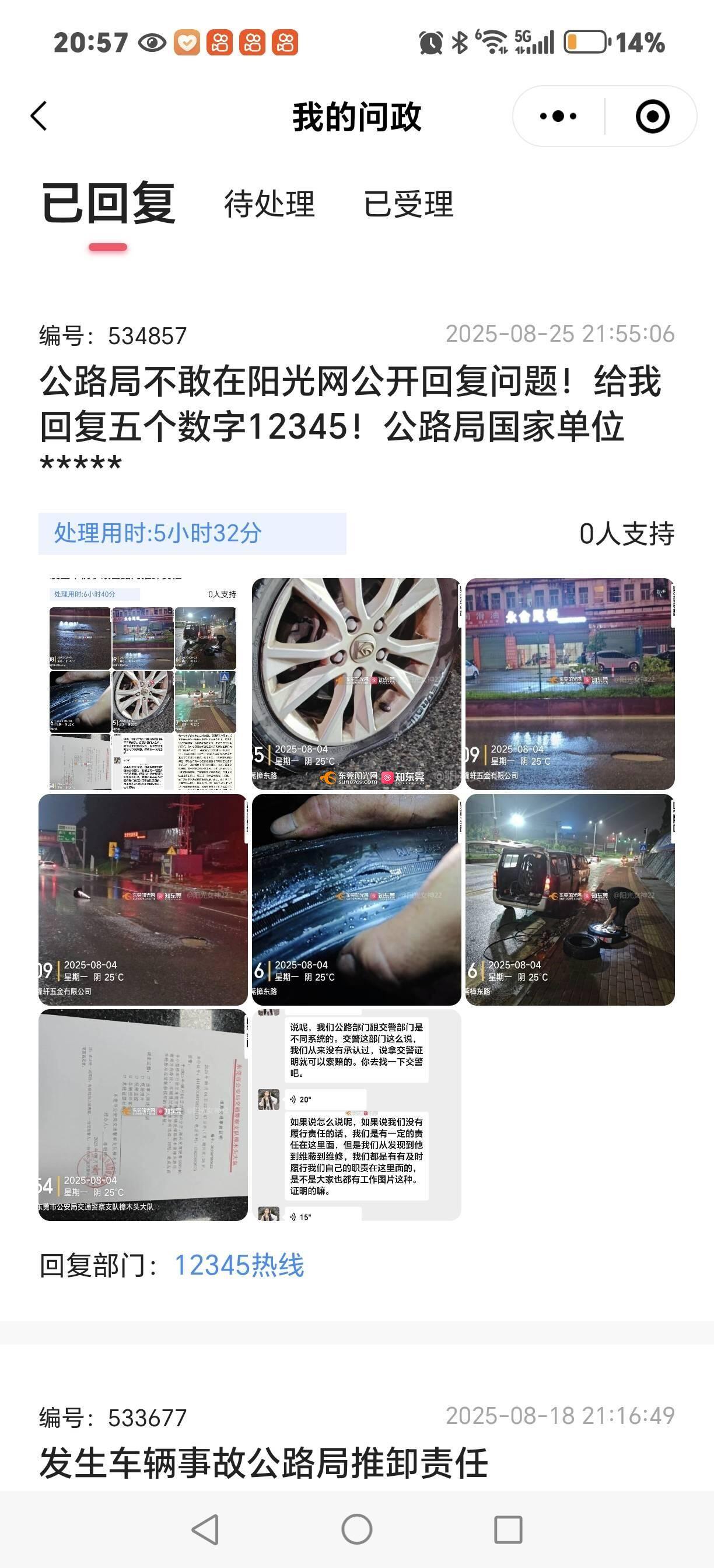View the screenshot collage thumbnail

143,684
